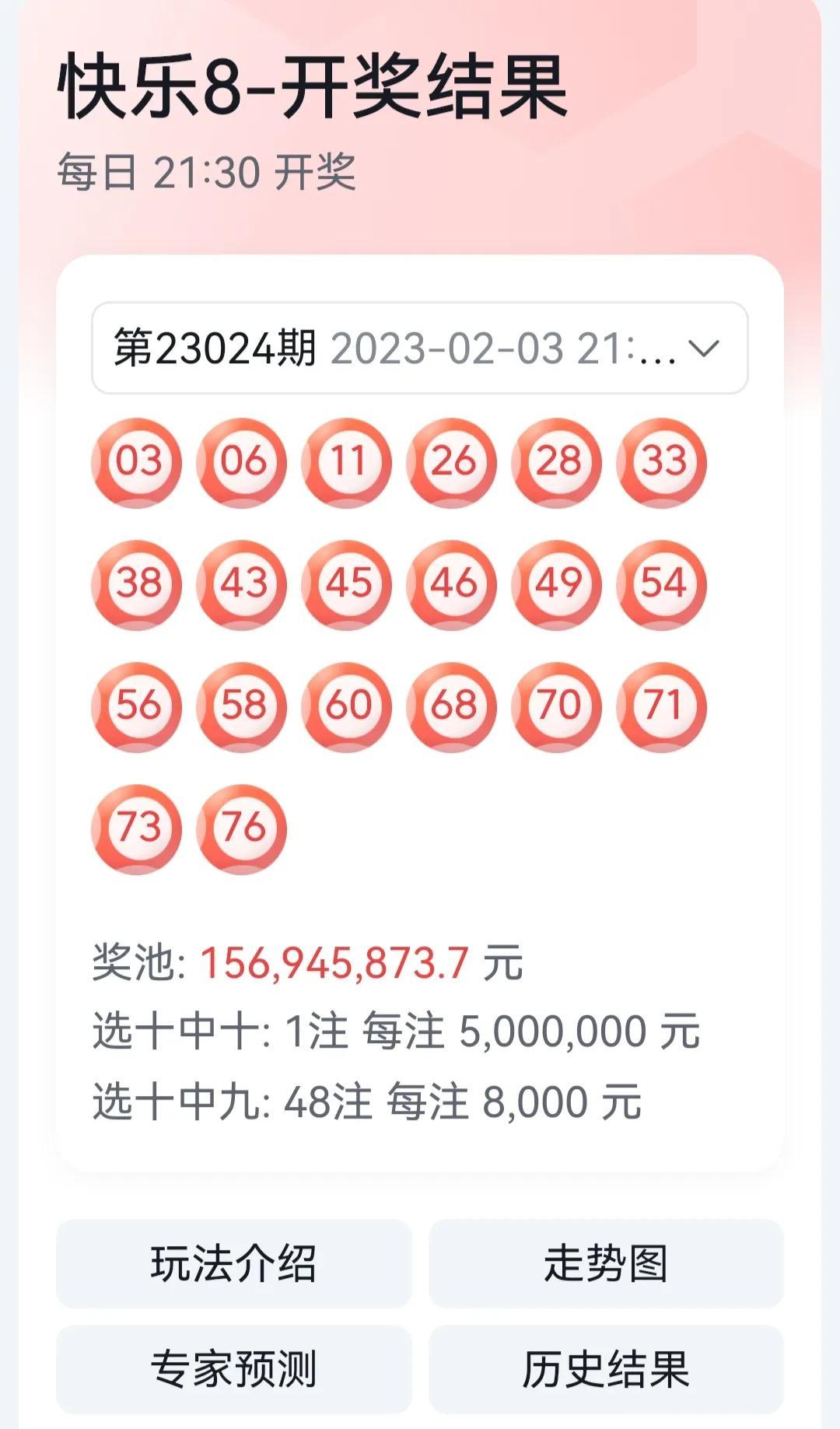Screen dimensions: 840x1429
Task: View the 走势图 trend chart
Action: coord(606,1263)
